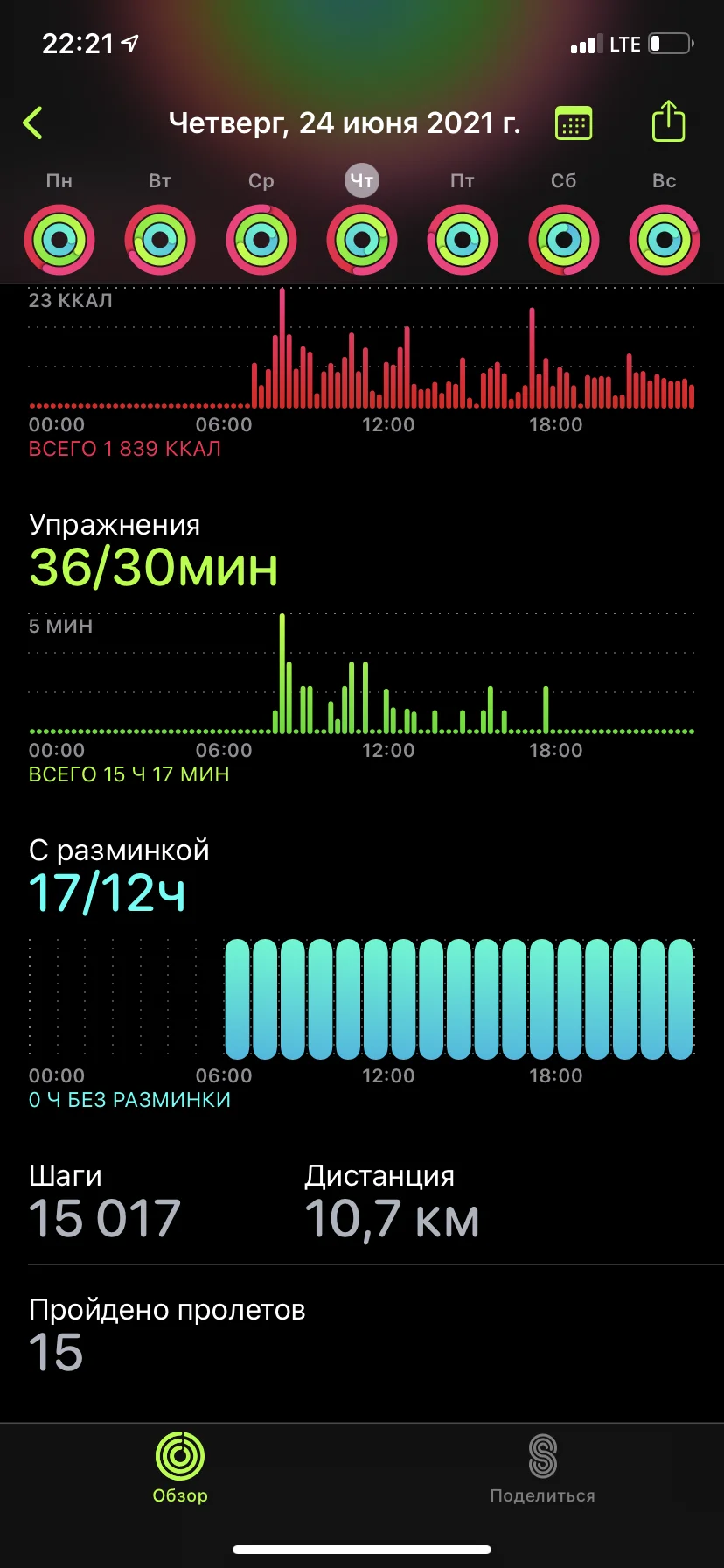Select Monday's activity rings
The height and width of the screenshot is (1568, 724).
(x=59, y=240)
